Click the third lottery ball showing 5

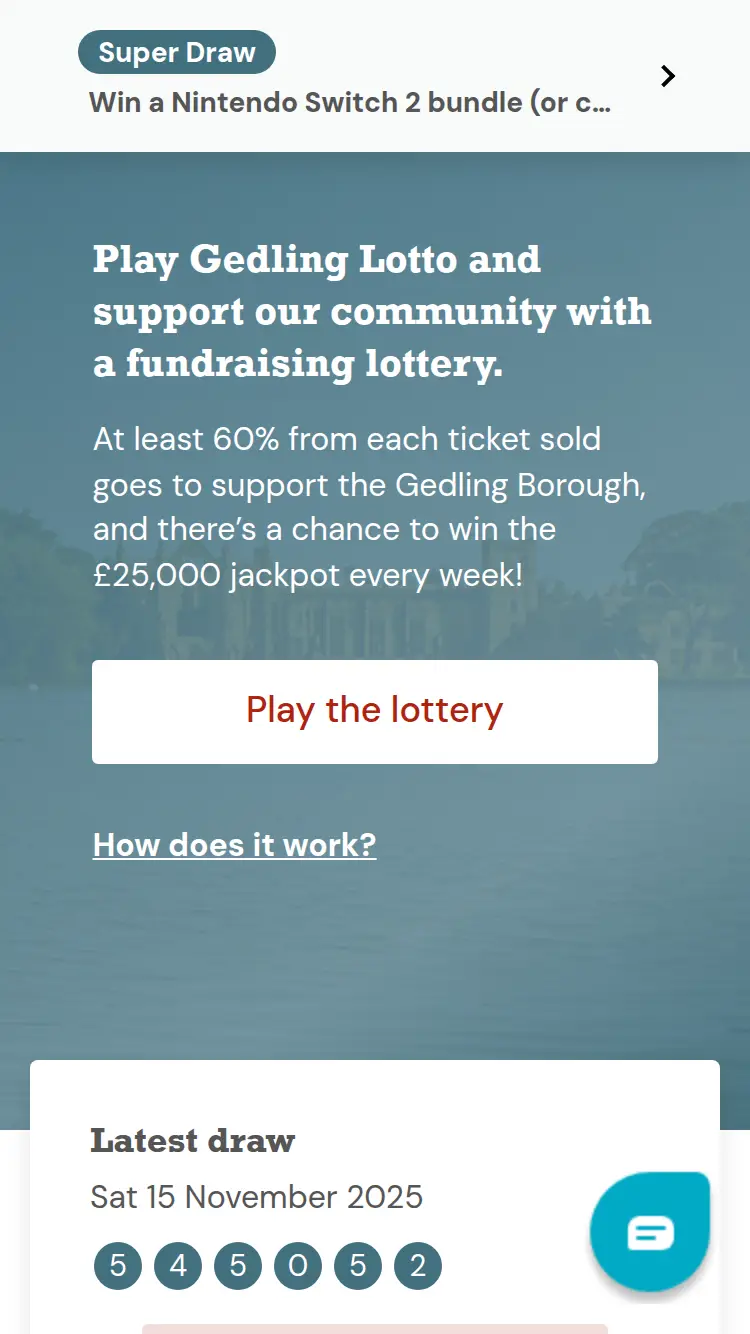coord(237,1265)
